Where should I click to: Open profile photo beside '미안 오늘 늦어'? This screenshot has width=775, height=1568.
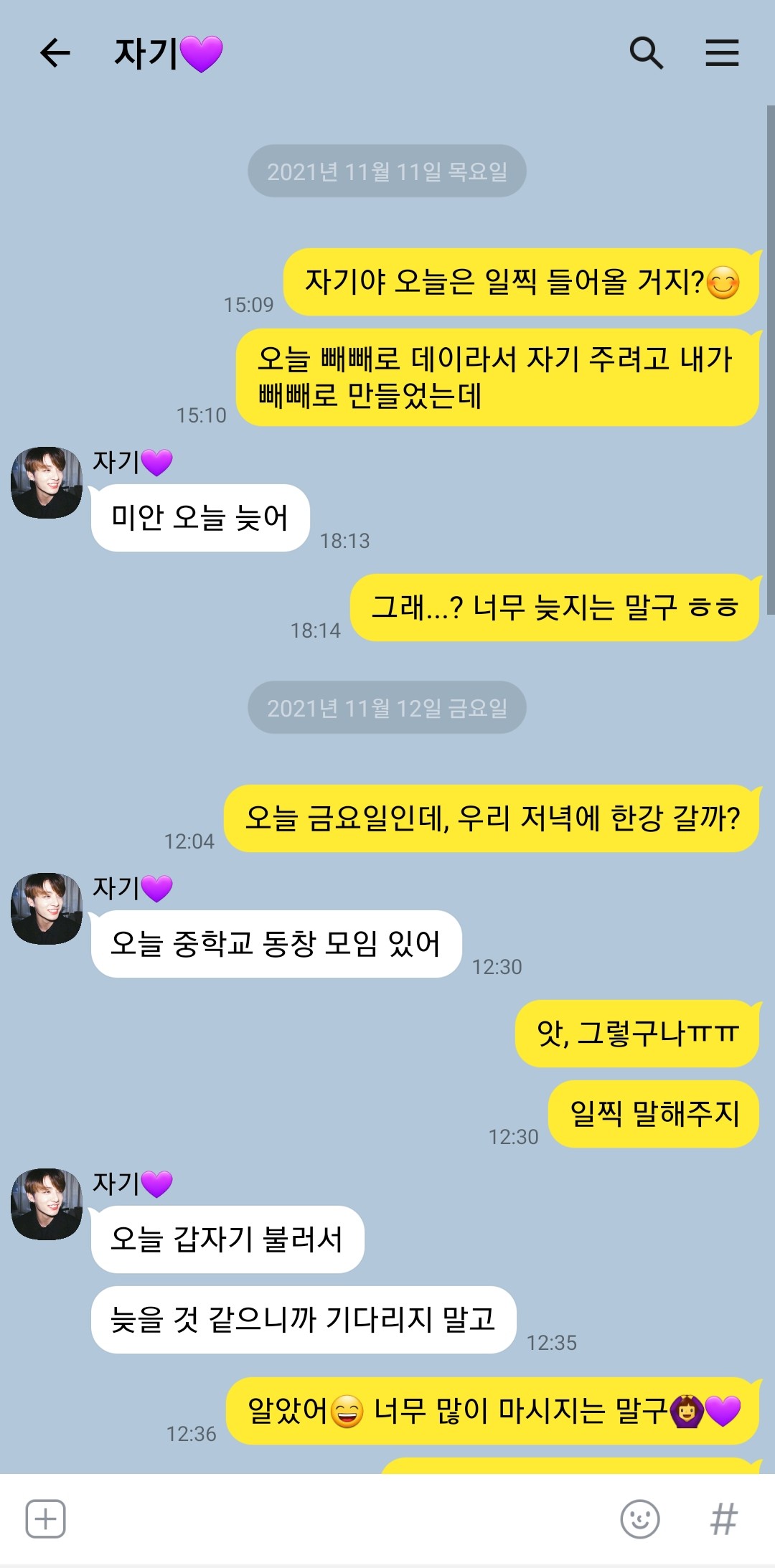(47, 483)
